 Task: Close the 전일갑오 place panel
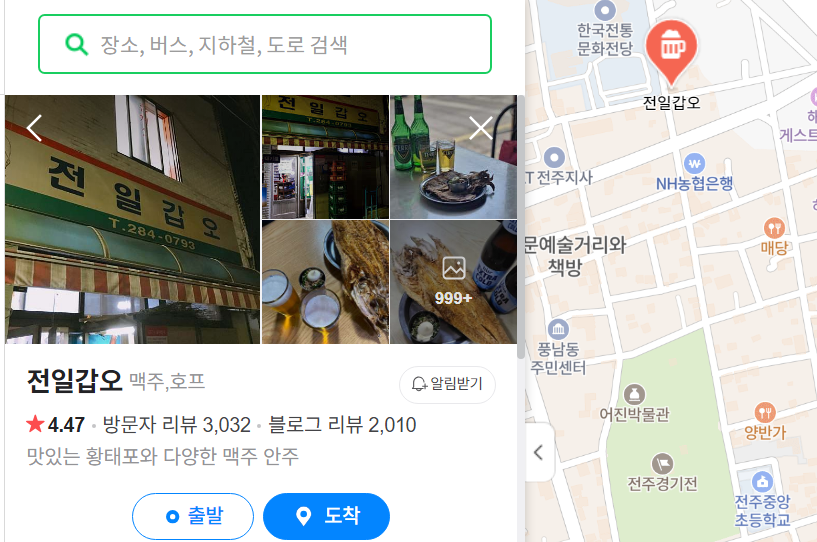481,128
